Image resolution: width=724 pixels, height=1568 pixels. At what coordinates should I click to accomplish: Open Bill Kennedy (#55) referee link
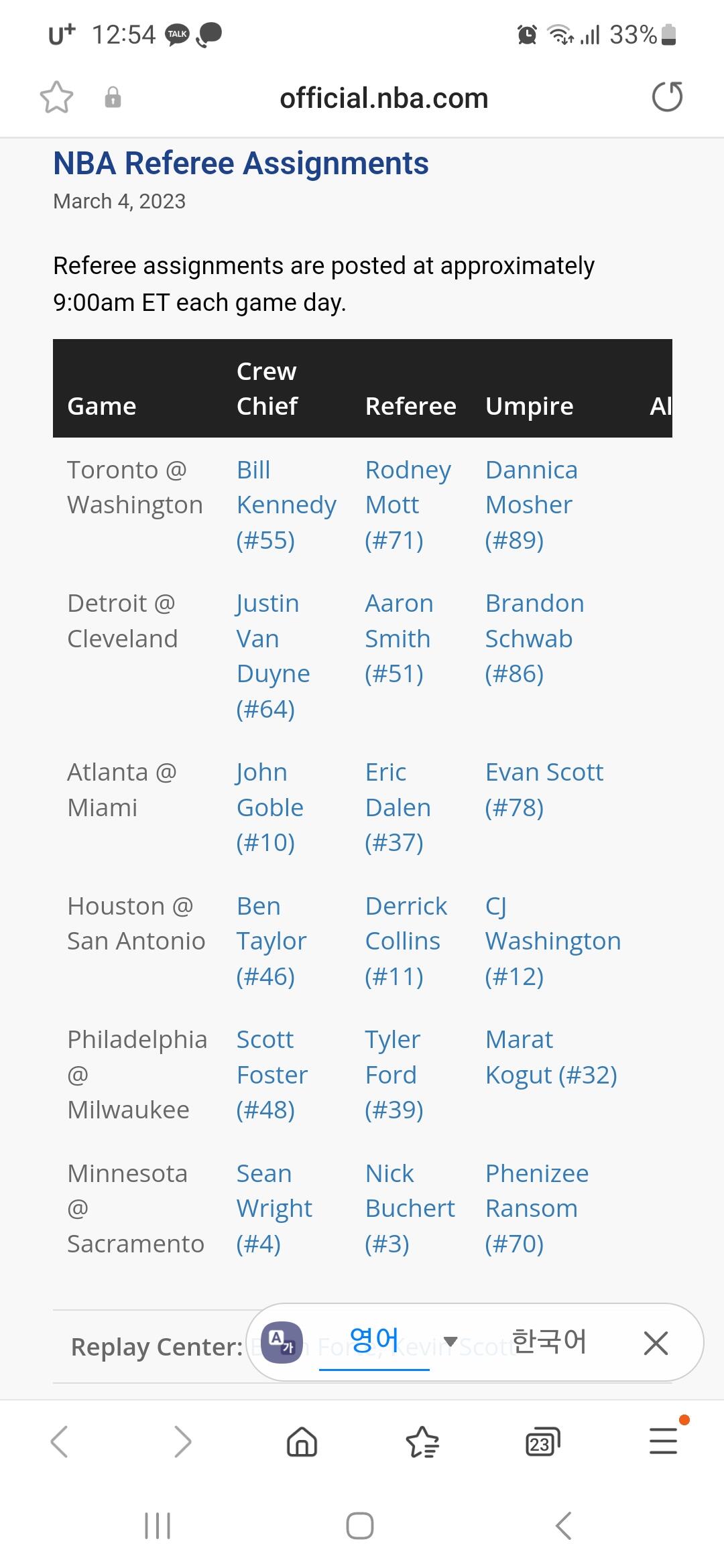pos(286,505)
